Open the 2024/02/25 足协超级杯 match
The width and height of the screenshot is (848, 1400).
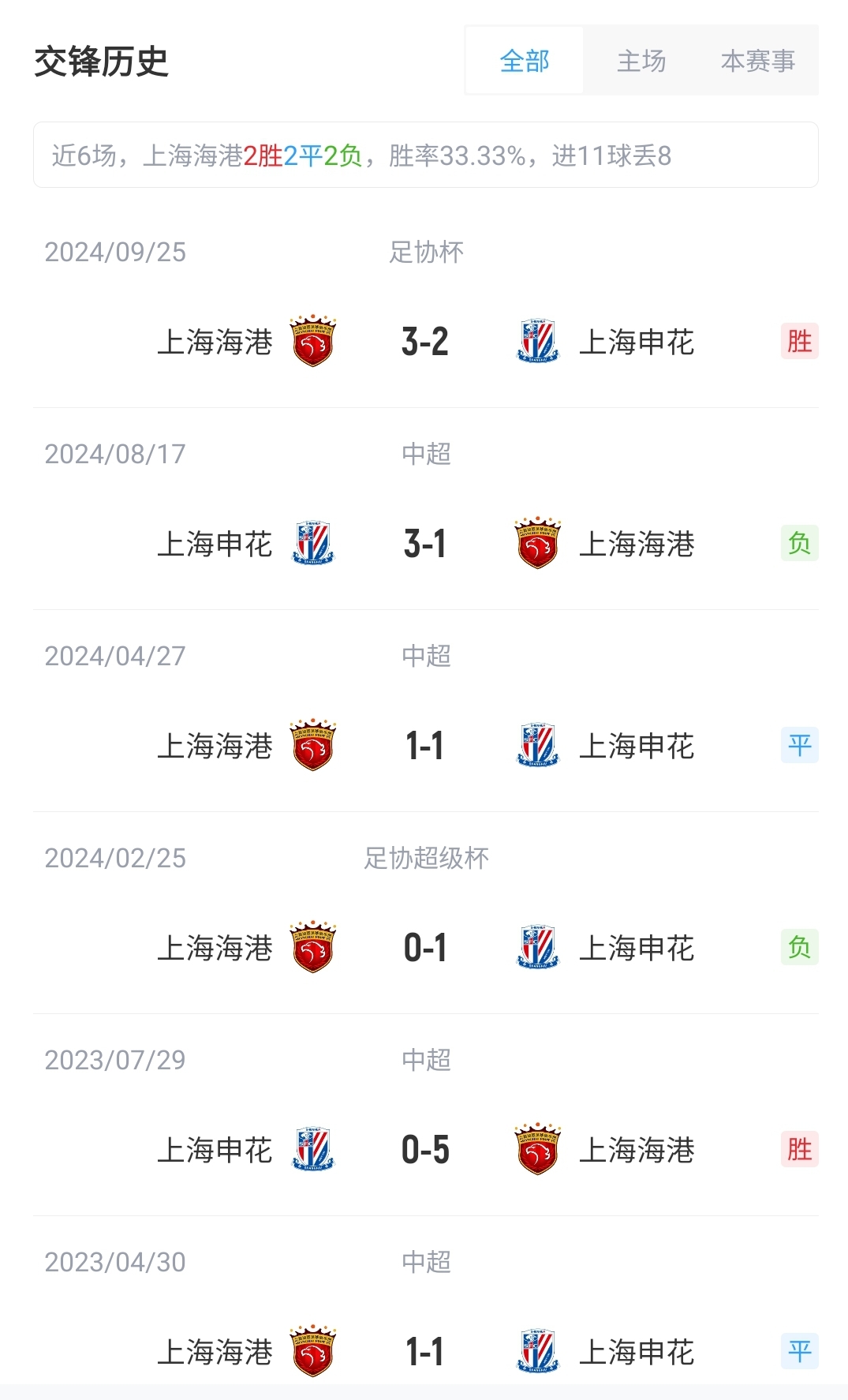(x=425, y=947)
